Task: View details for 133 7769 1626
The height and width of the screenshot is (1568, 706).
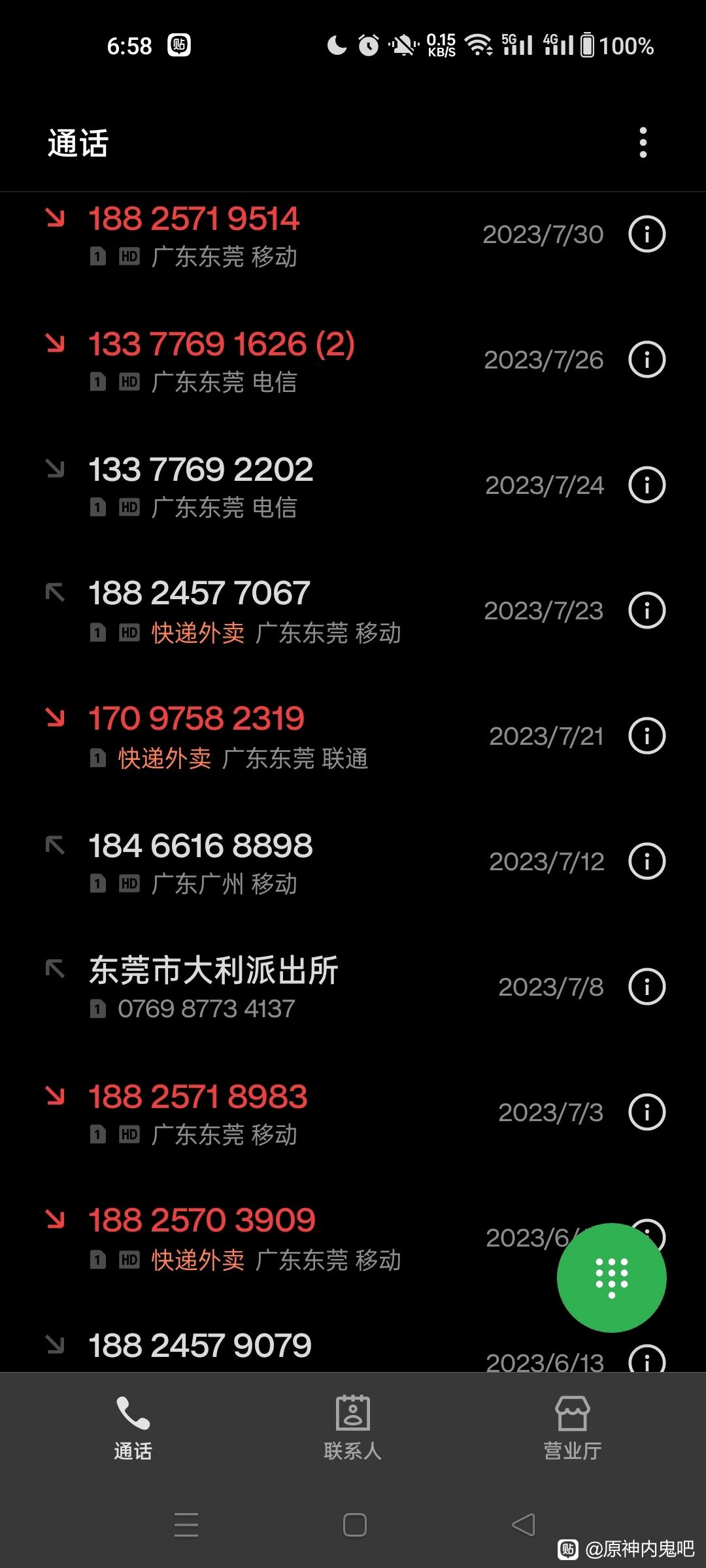Action: point(647,360)
